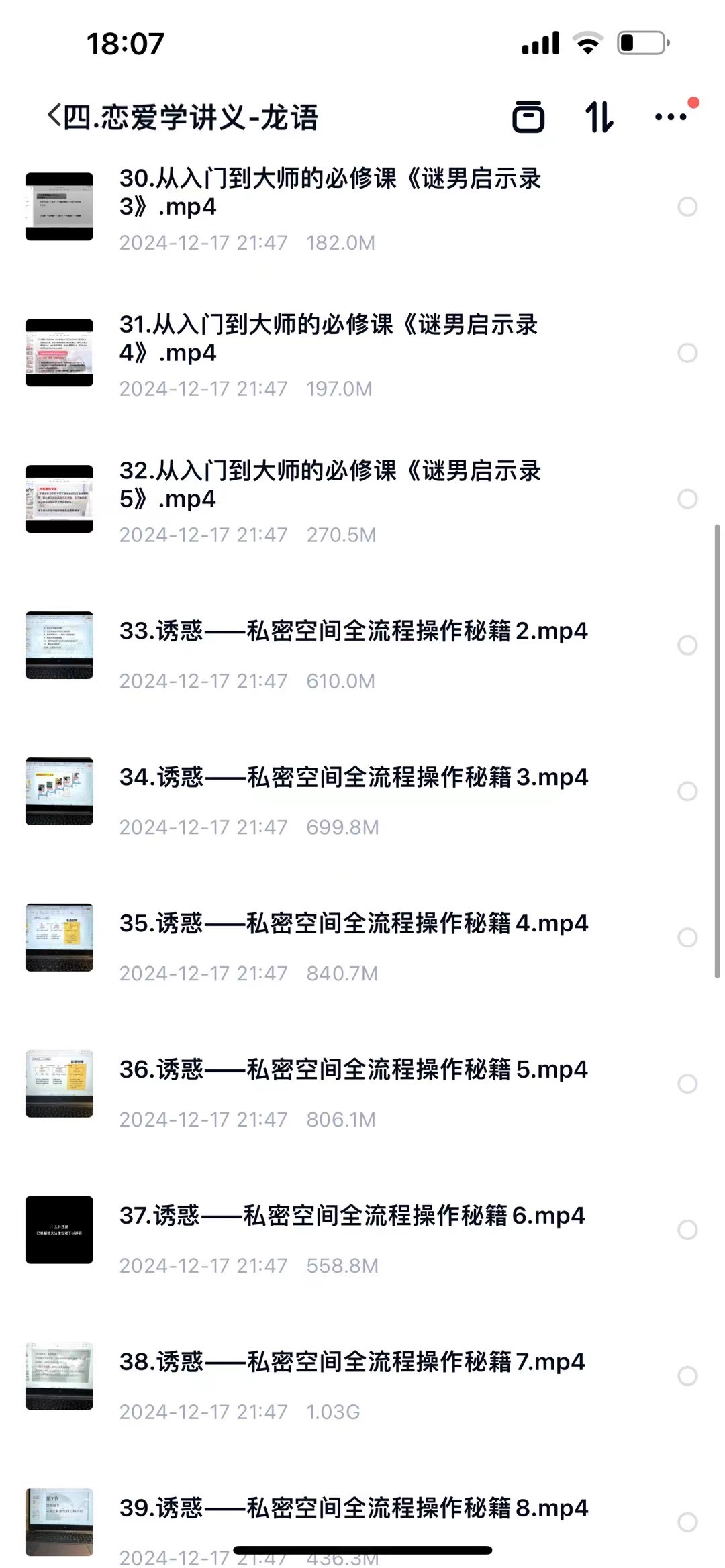Screen dimensions: 725x1568
Task: Open the transfer list box icon
Action: coord(528,117)
